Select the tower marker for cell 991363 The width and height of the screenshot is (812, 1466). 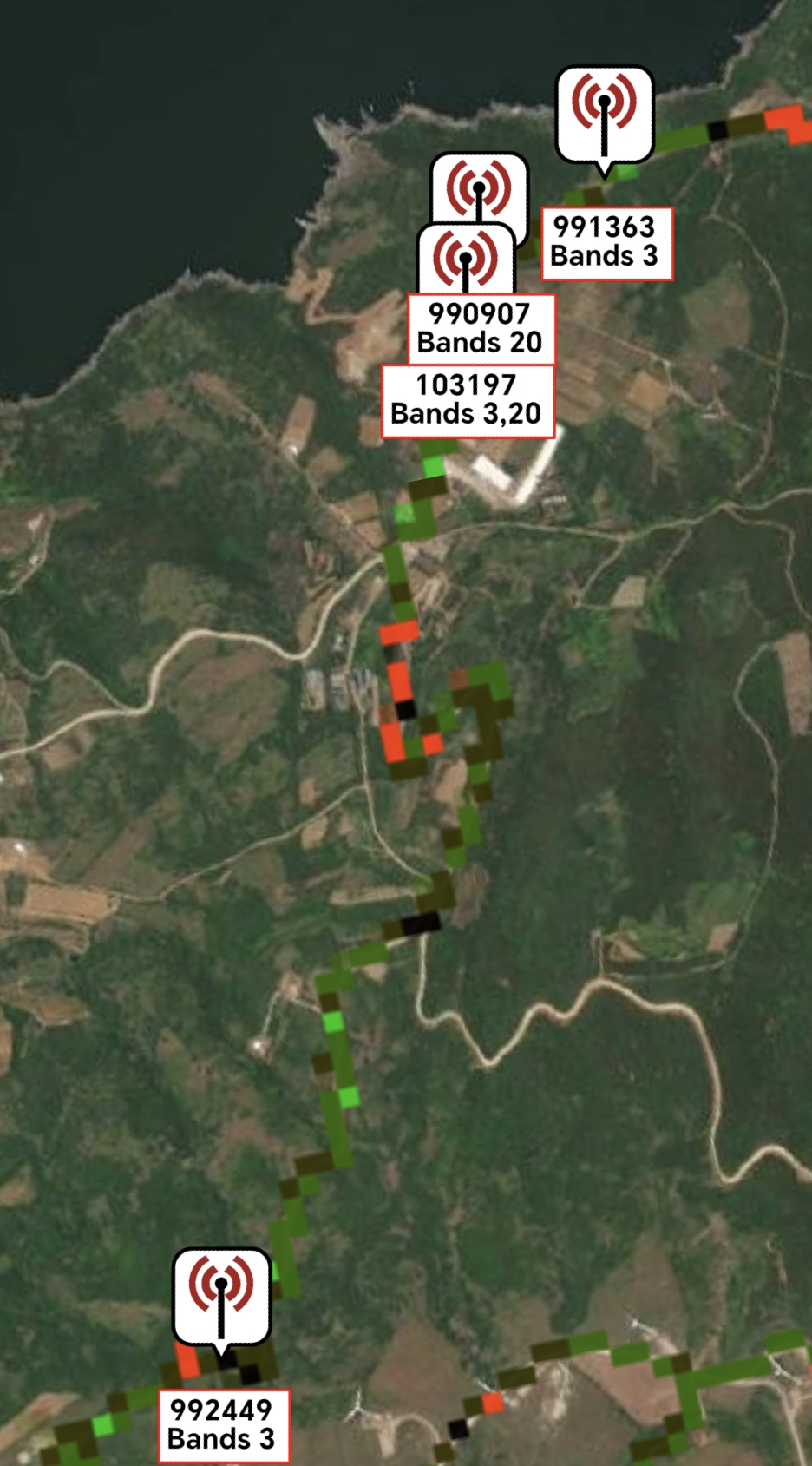click(x=604, y=115)
